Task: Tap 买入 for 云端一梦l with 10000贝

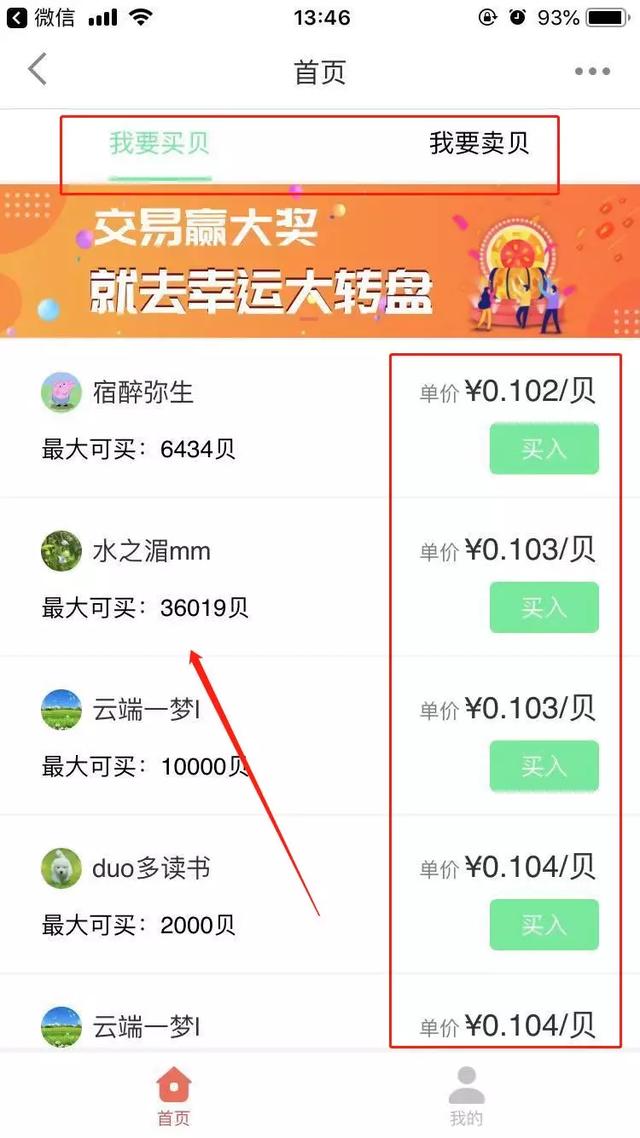Action: point(544,766)
